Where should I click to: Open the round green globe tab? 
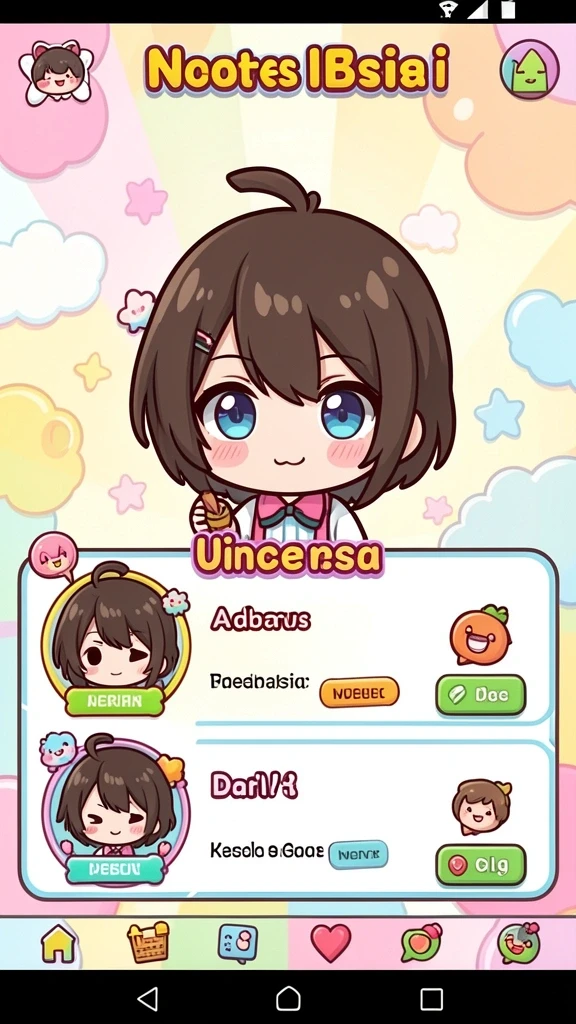tap(519, 943)
